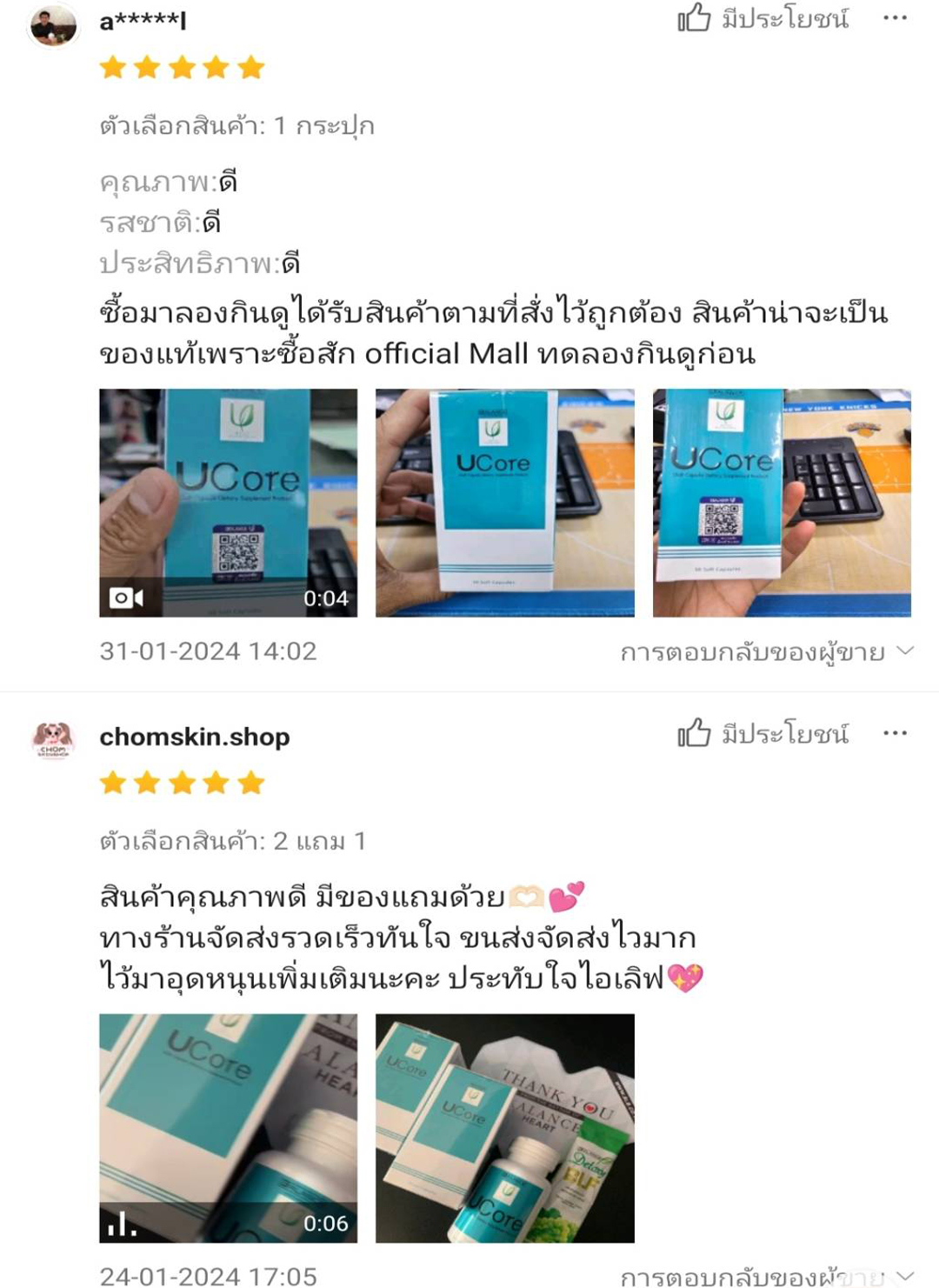Open third photo in a*****l's review
This screenshot has height=1288, width=939.
point(781,503)
